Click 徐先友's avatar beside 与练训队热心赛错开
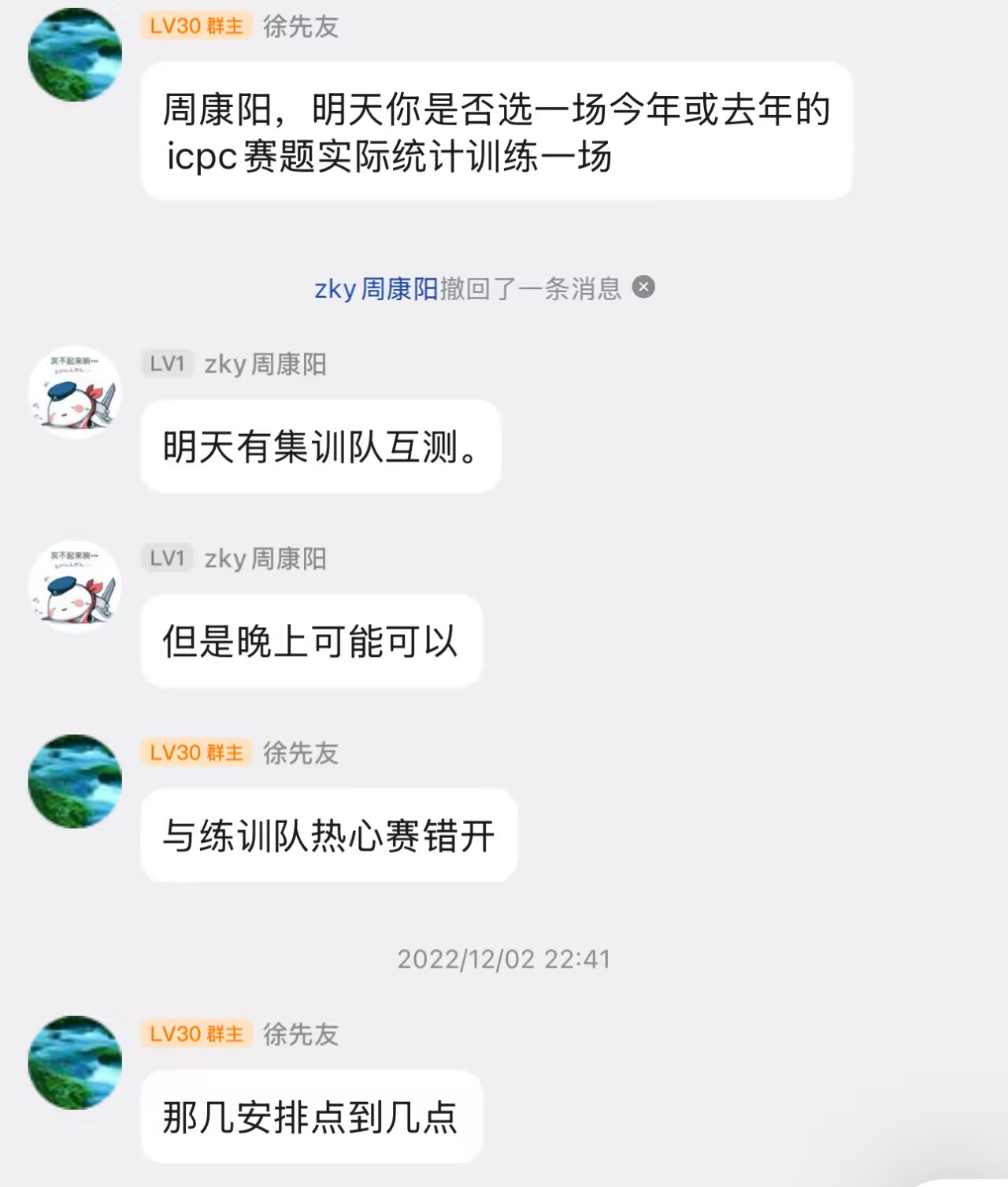1008x1187 pixels. point(75,780)
